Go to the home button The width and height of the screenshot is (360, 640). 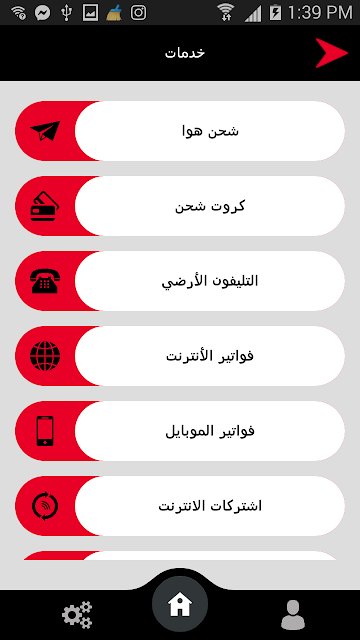pyautogui.click(x=180, y=604)
